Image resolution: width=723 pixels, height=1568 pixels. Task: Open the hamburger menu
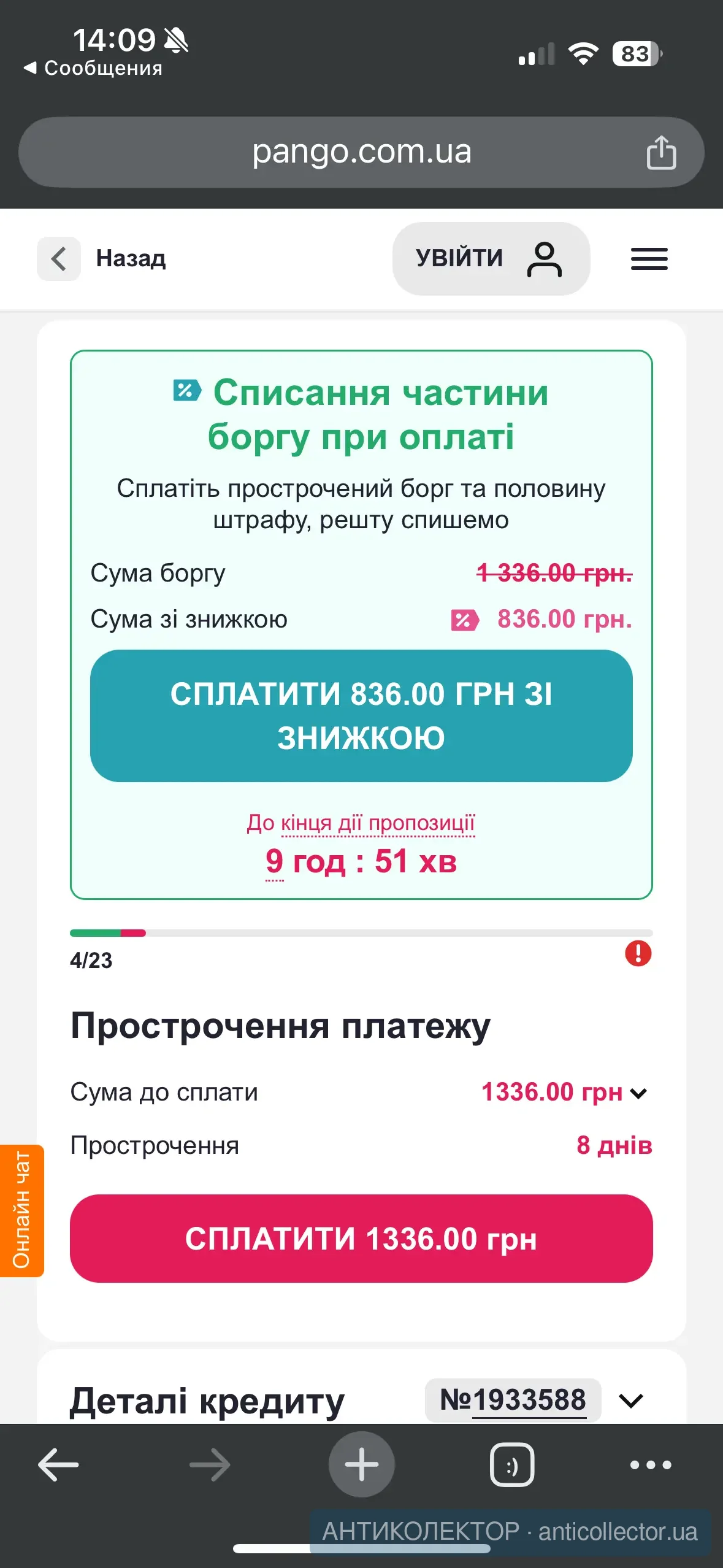click(649, 259)
